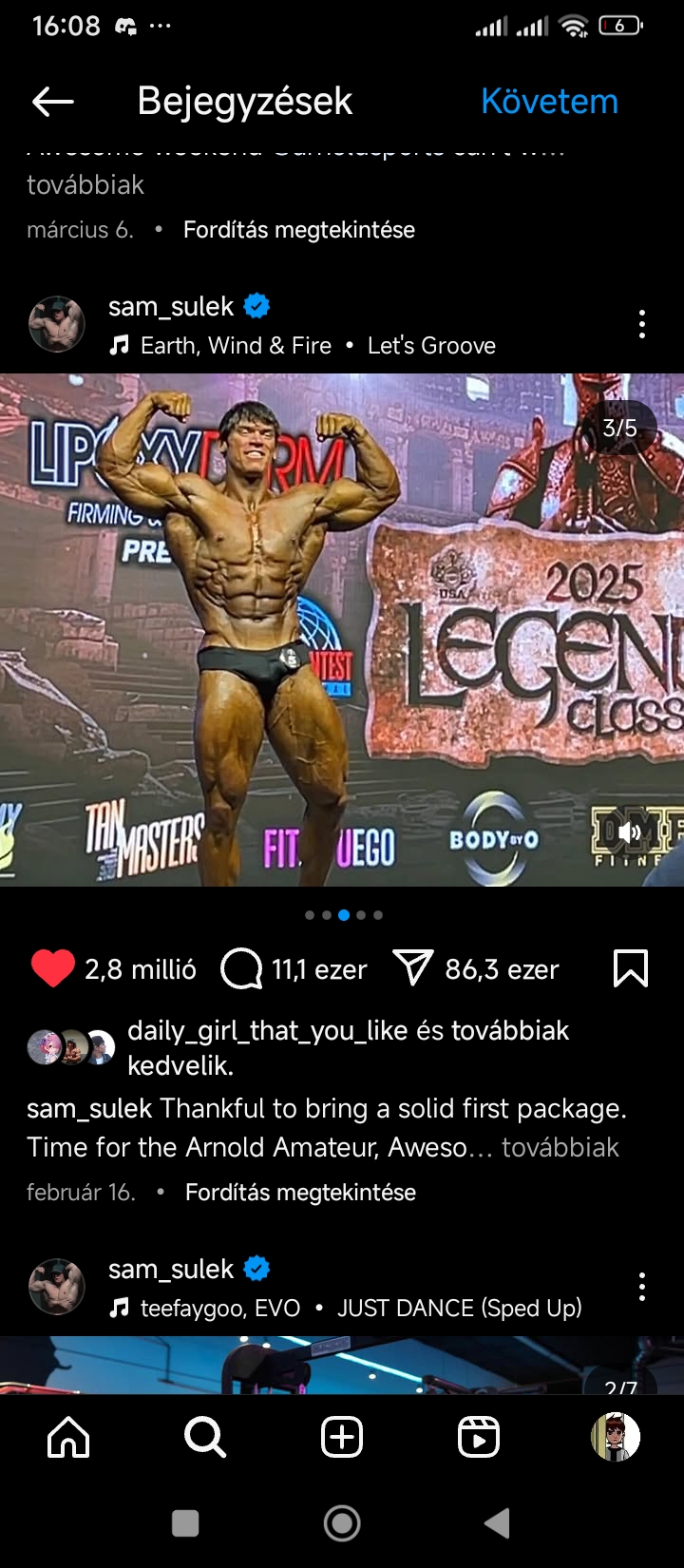Unmute the video with speaker icon

(630, 833)
